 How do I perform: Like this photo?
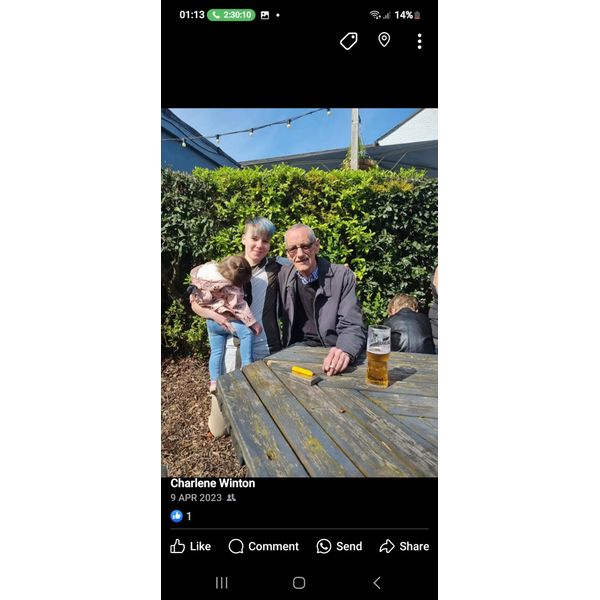pos(190,546)
